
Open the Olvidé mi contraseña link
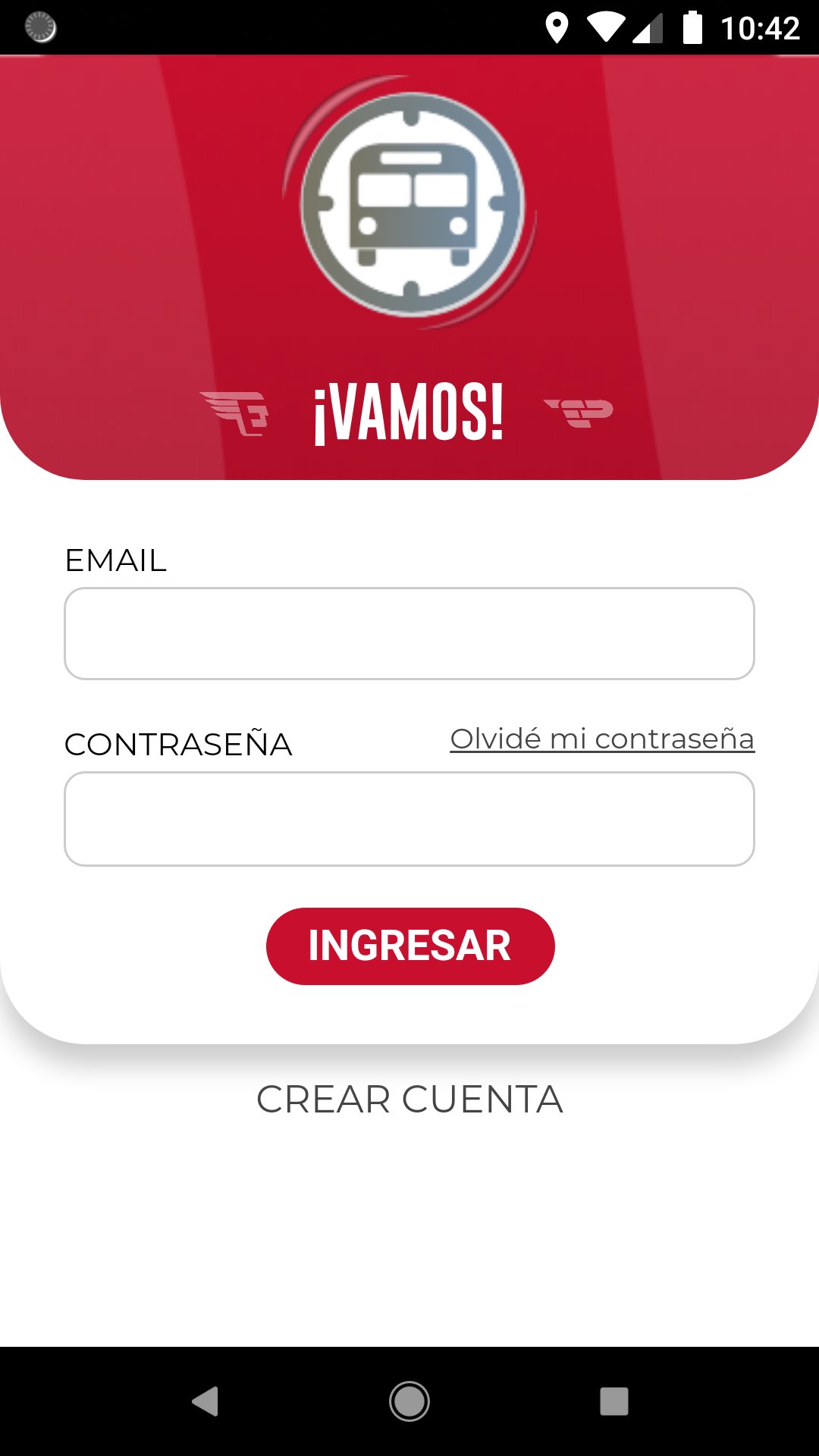click(x=602, y=739)
